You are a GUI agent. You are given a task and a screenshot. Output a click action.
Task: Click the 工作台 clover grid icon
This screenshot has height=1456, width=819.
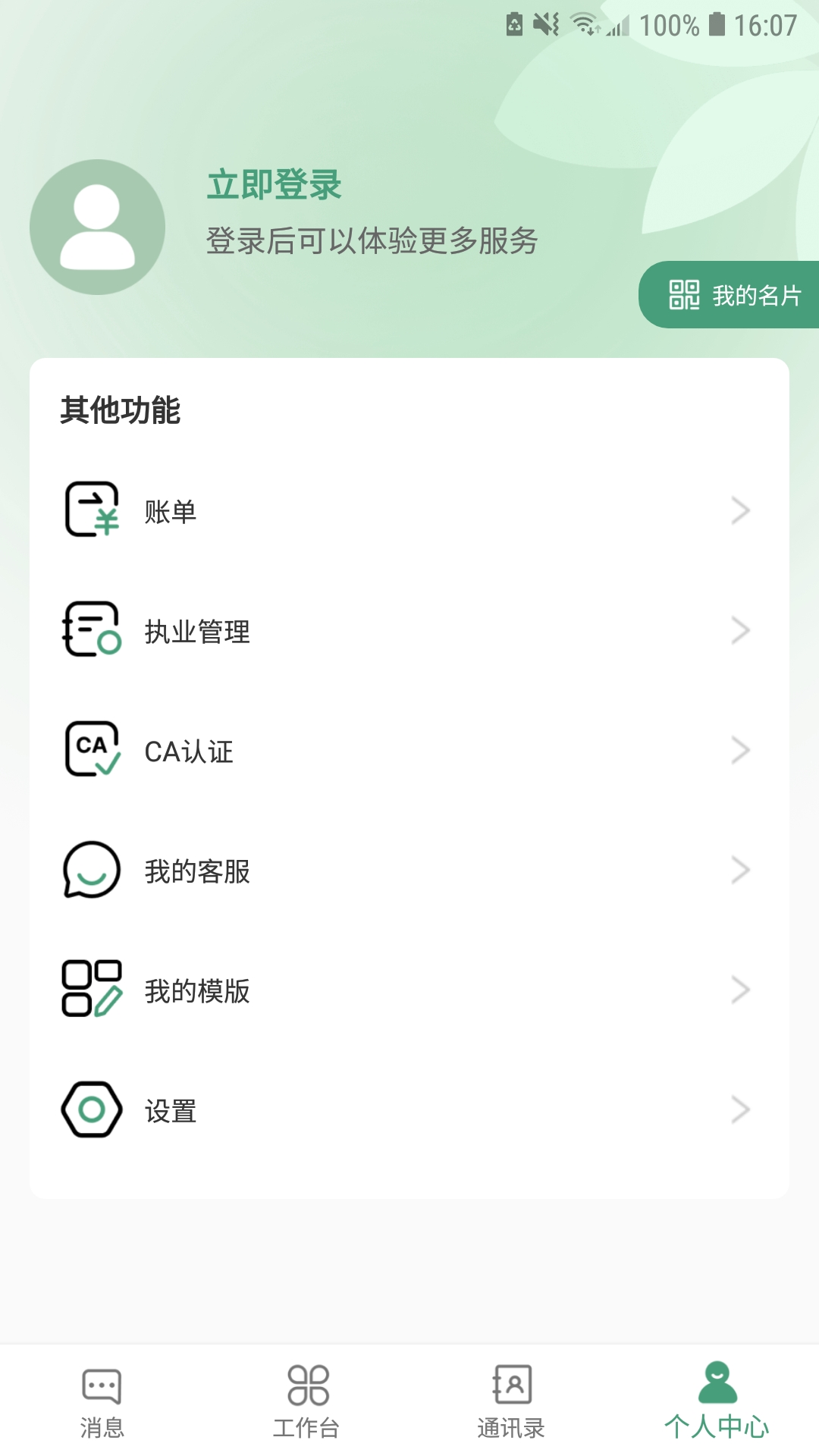tap(307, 1387)
